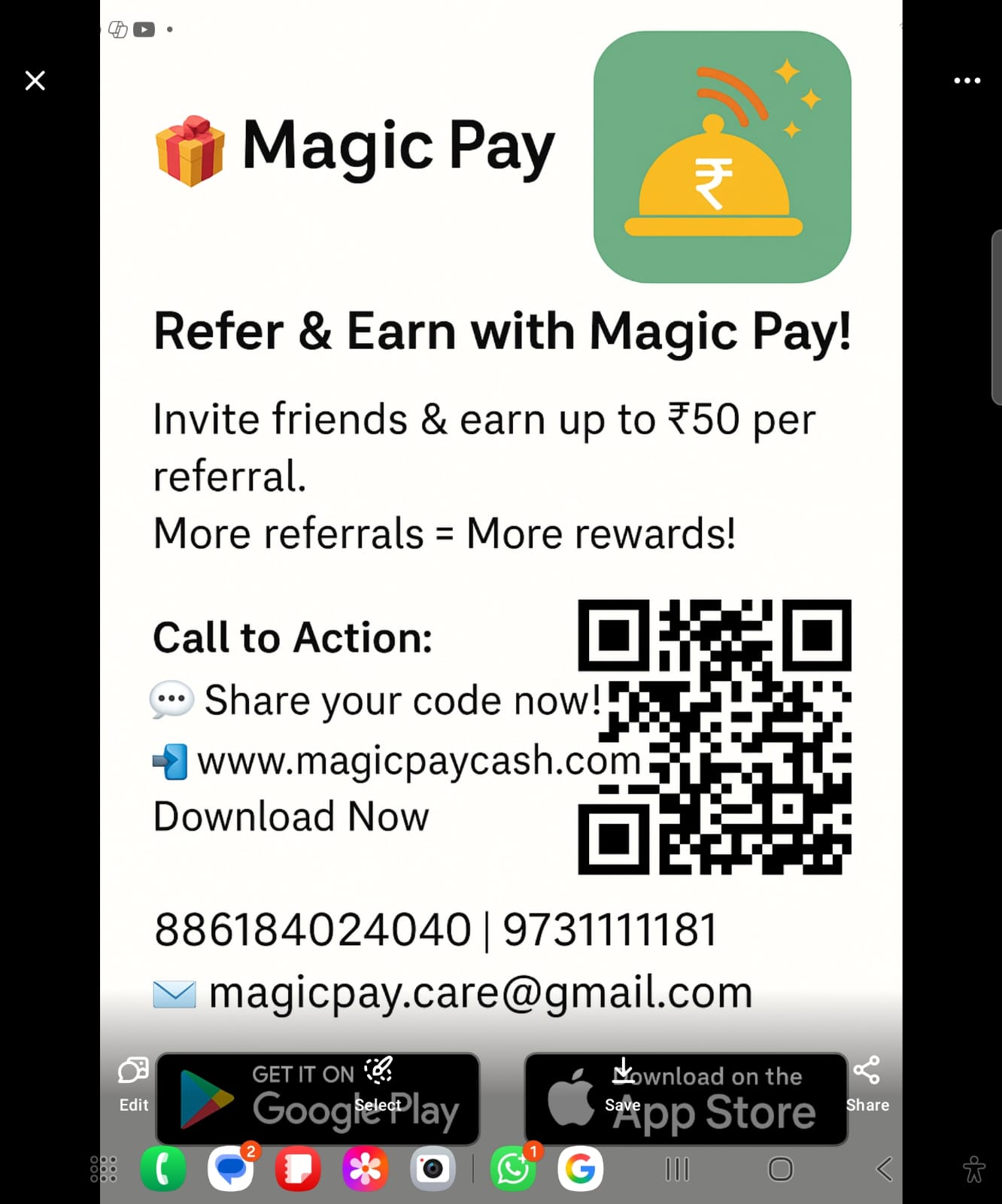Image resolution: width=1002 pixels, height=1204 pixels.
Task: Open the app drawer grid
Action: 104,1169
